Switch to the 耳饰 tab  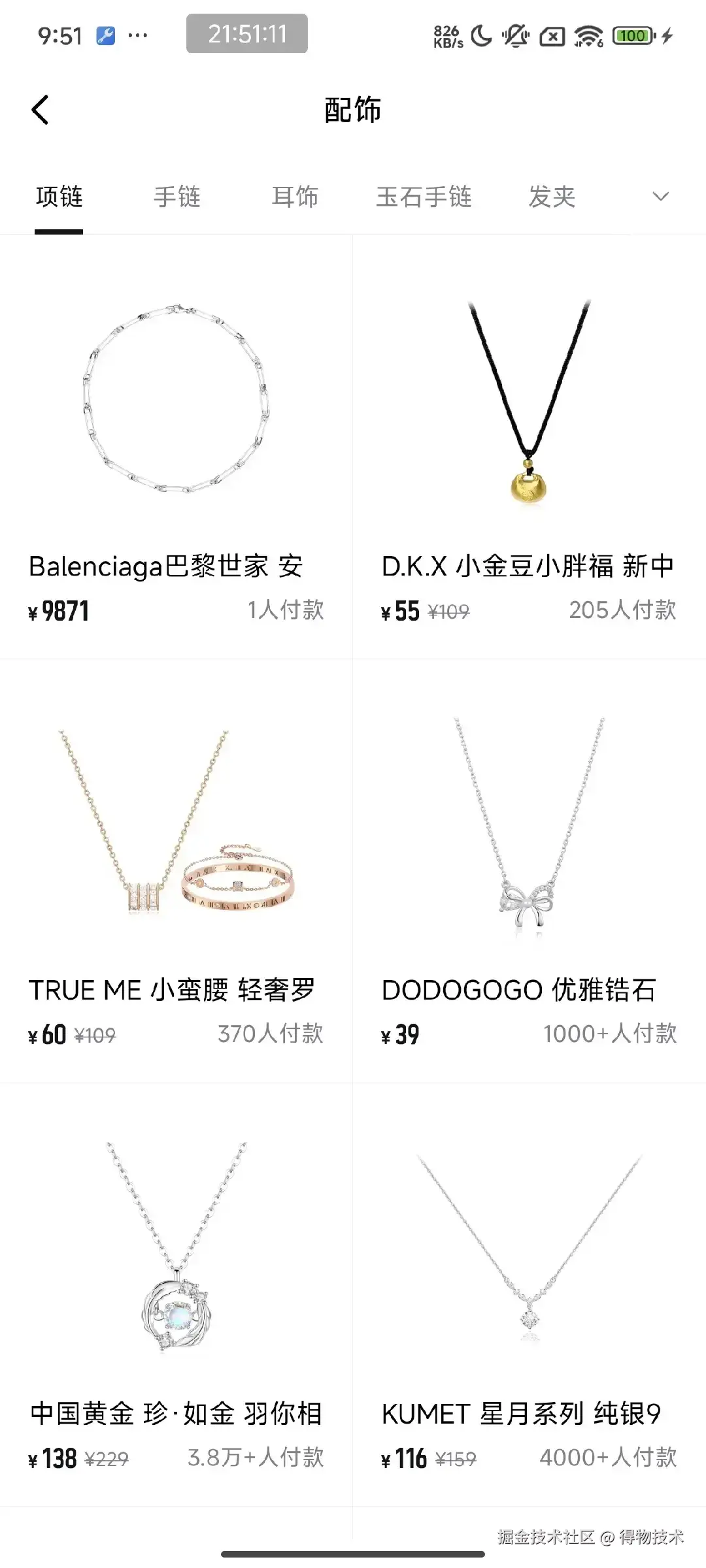pos(295,197)
